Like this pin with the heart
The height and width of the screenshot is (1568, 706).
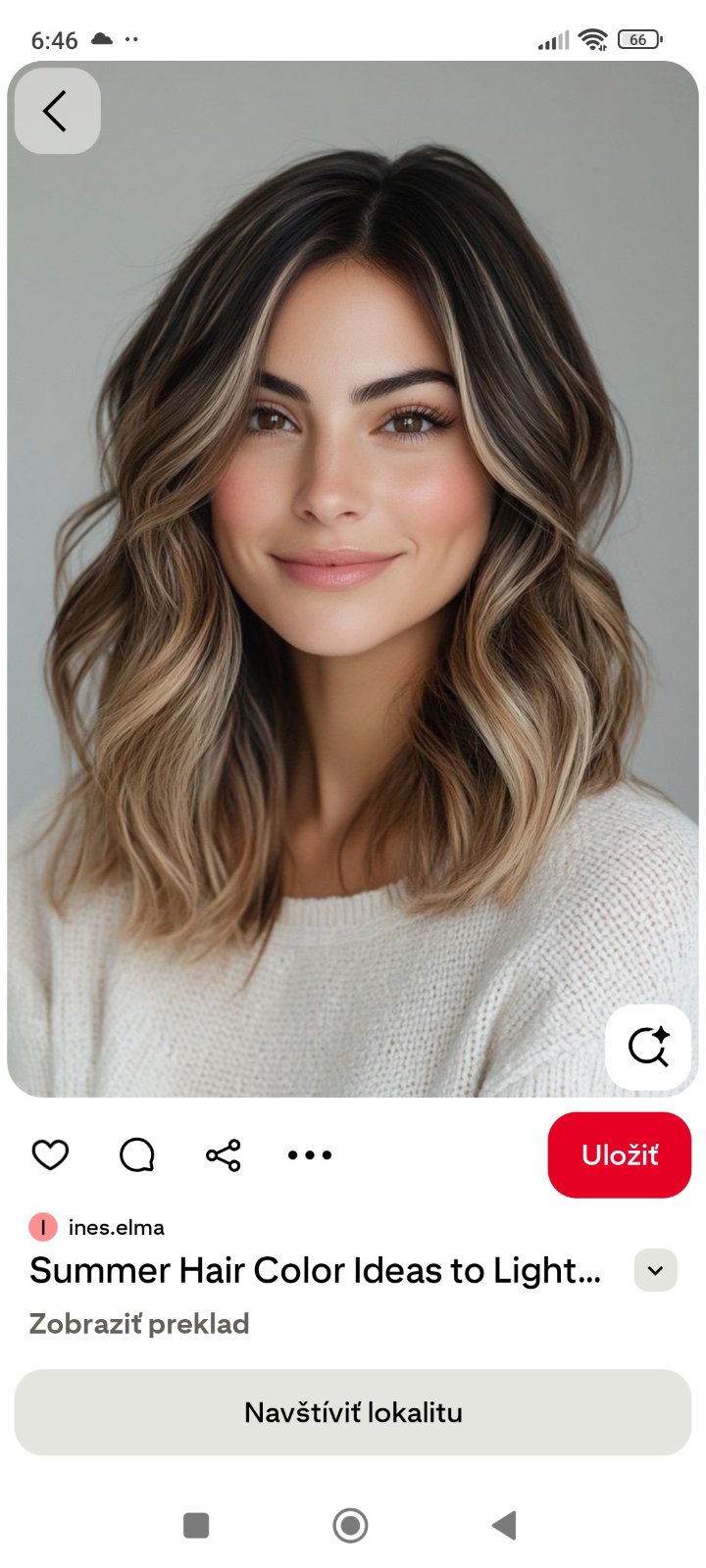point(50,1155)
